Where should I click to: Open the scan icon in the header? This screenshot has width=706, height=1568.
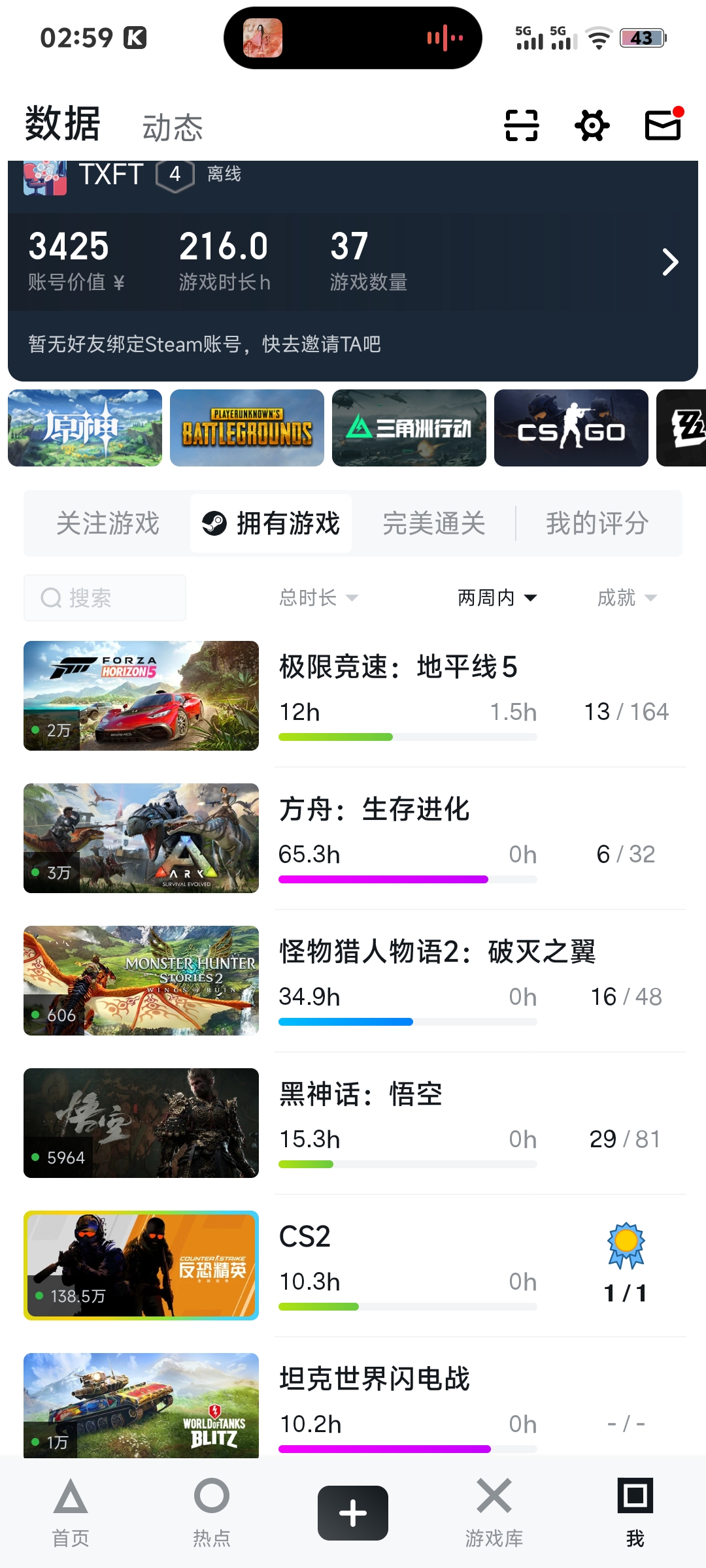pyautogui.click(x=521, y=125)
